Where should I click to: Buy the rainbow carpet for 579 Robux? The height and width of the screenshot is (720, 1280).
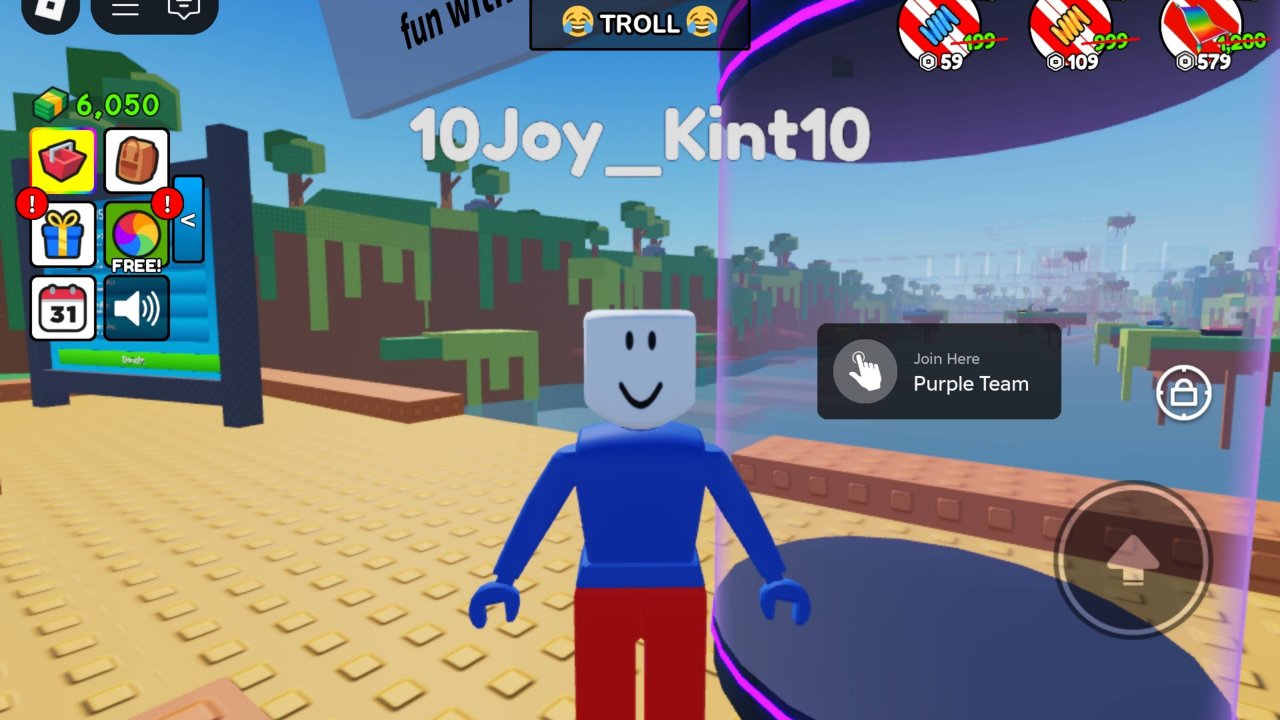point(1200,32)
